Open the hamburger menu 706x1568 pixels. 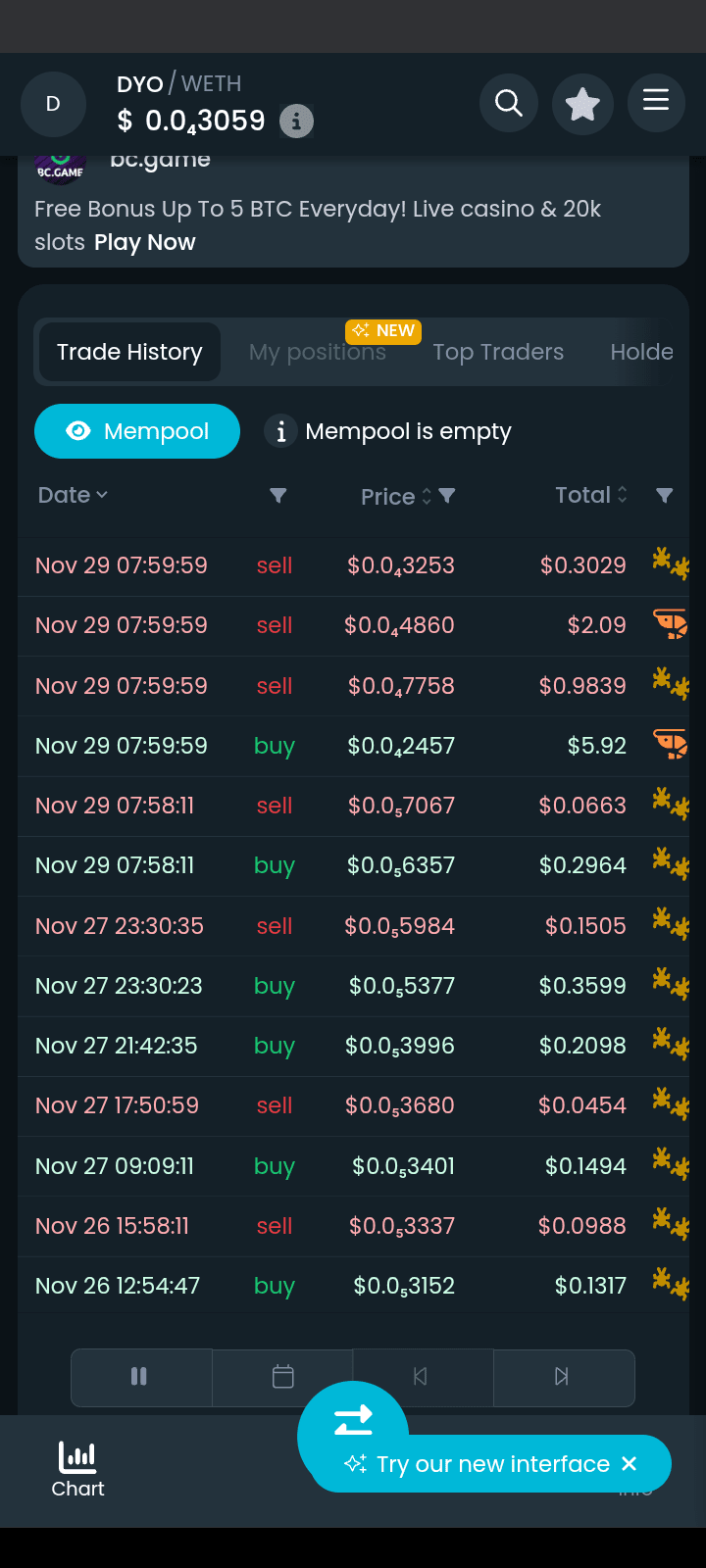tap(656, 100)
